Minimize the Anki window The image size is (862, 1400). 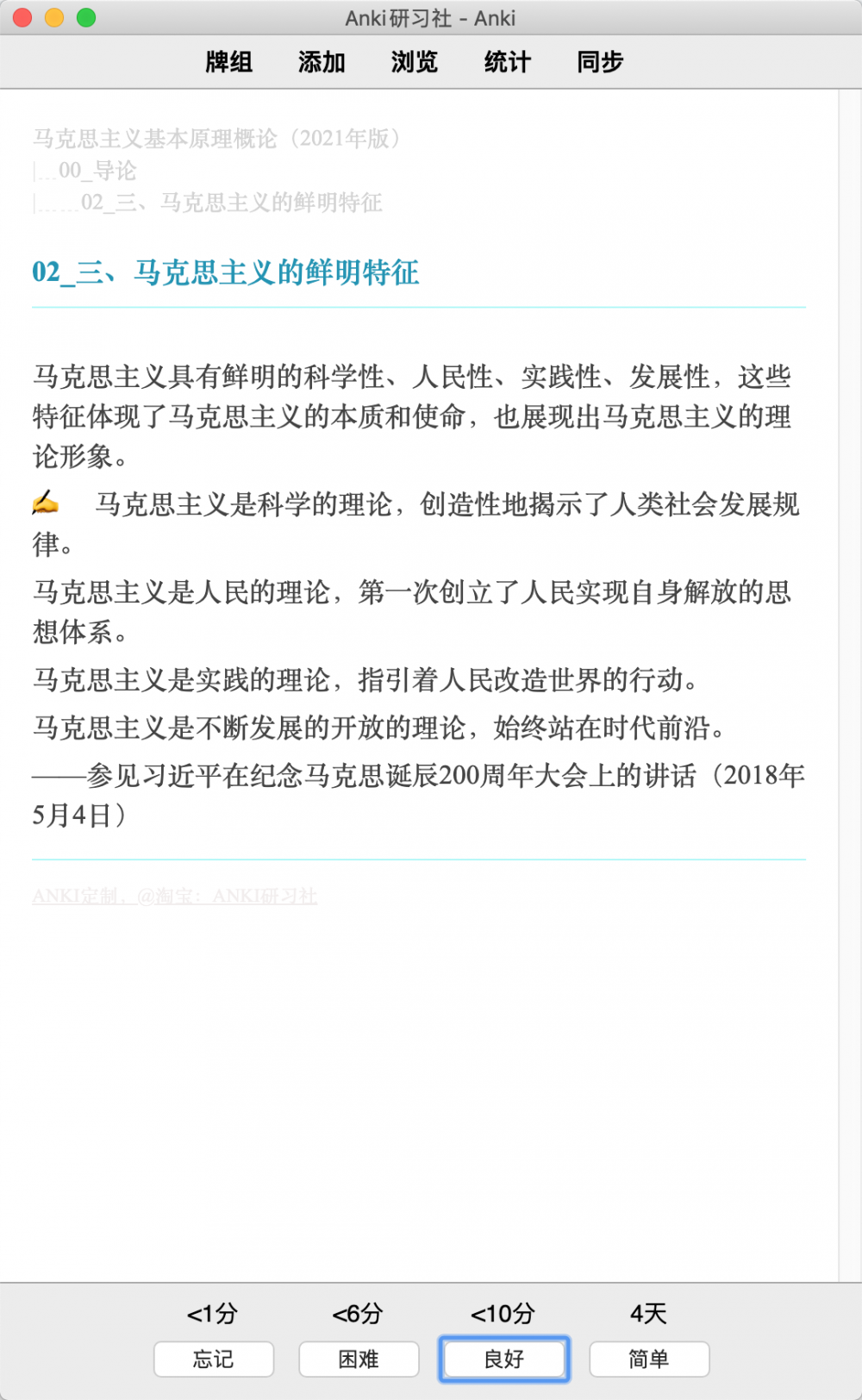pyautogui.click(x=54, y=17)
